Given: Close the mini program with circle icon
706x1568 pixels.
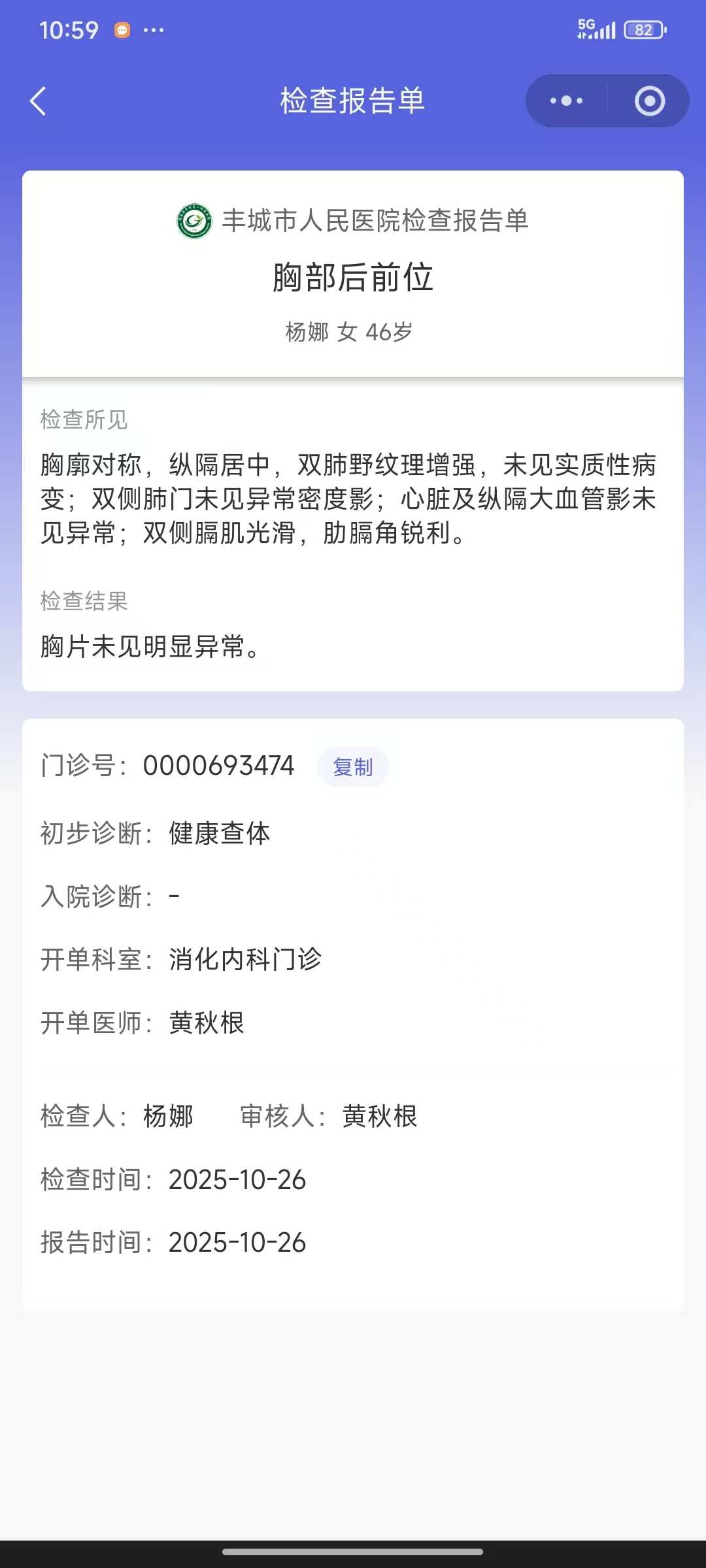Looking at the screenshot, I should pyautogui.click(x=649, y=101).
